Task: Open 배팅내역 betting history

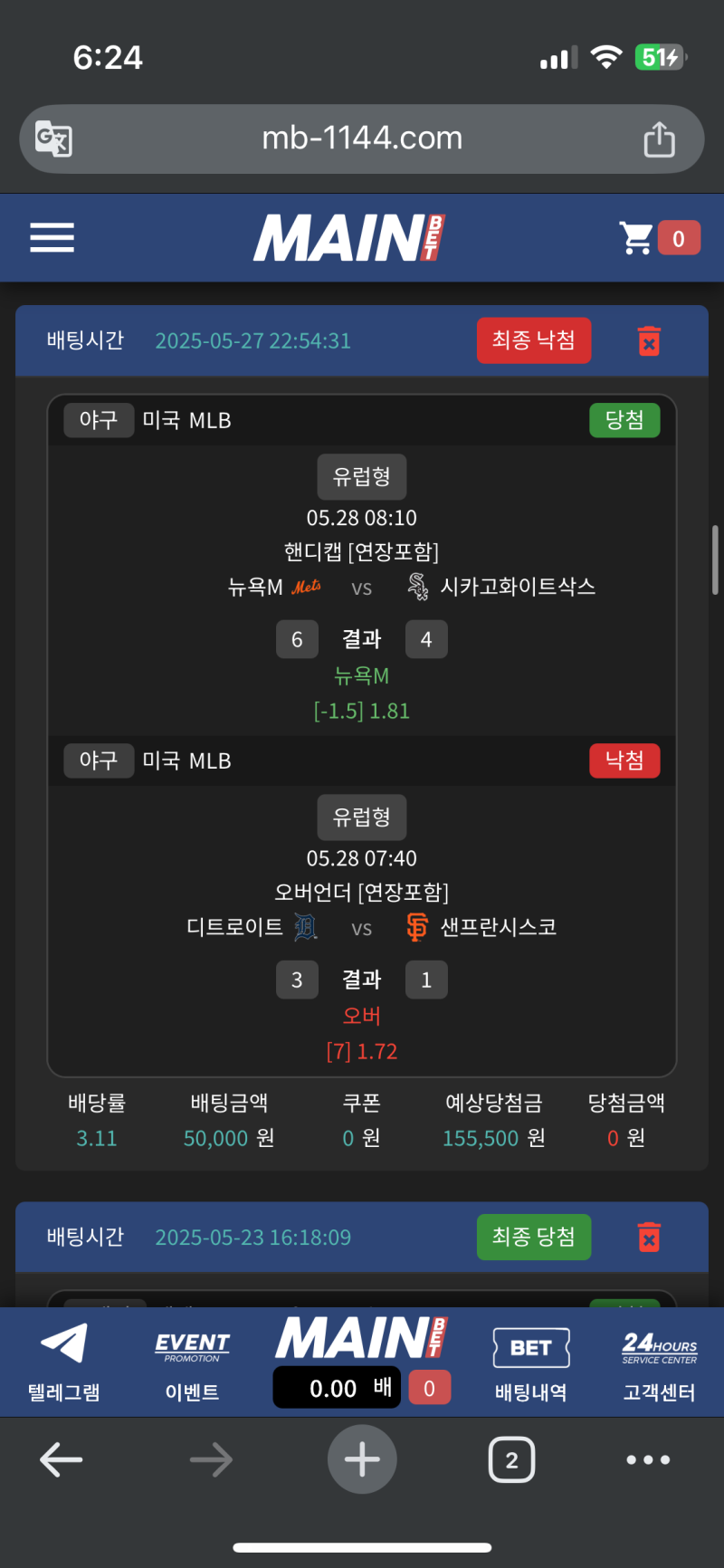Action: click(530, 1362)
